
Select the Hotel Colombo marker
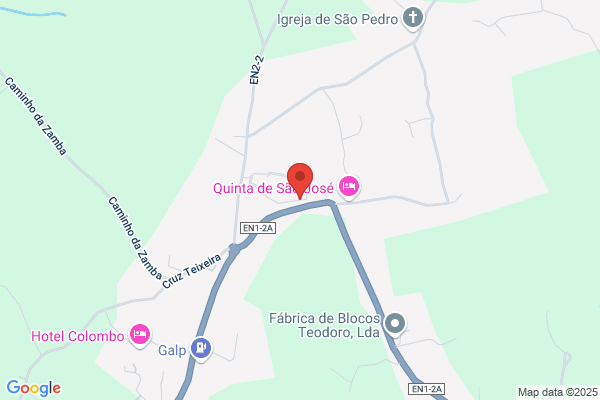140,334
